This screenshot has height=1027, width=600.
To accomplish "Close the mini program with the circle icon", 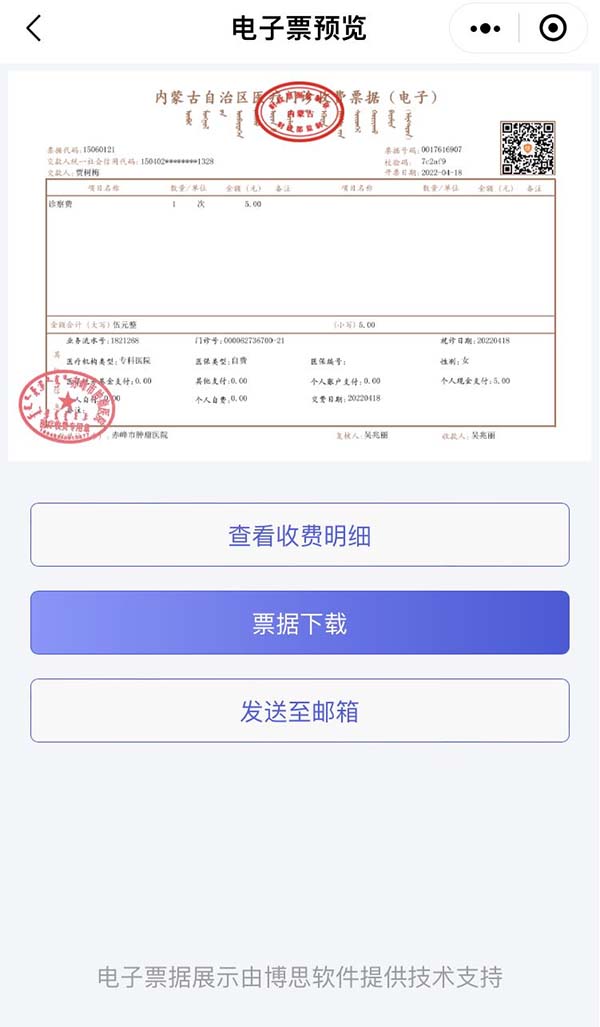I will (x=553, y=29).
